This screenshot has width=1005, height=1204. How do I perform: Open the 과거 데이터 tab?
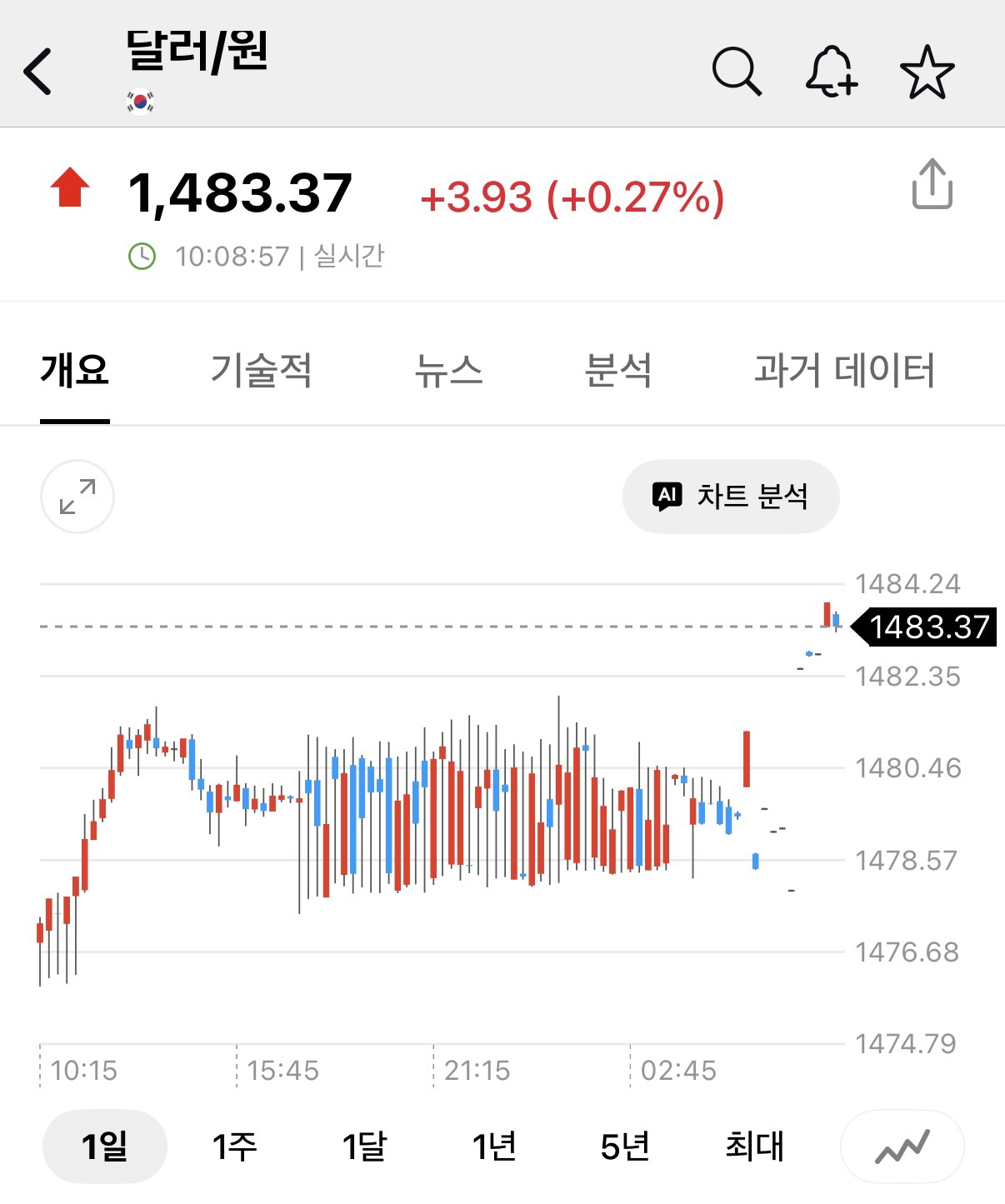click(x=844, y=370)
